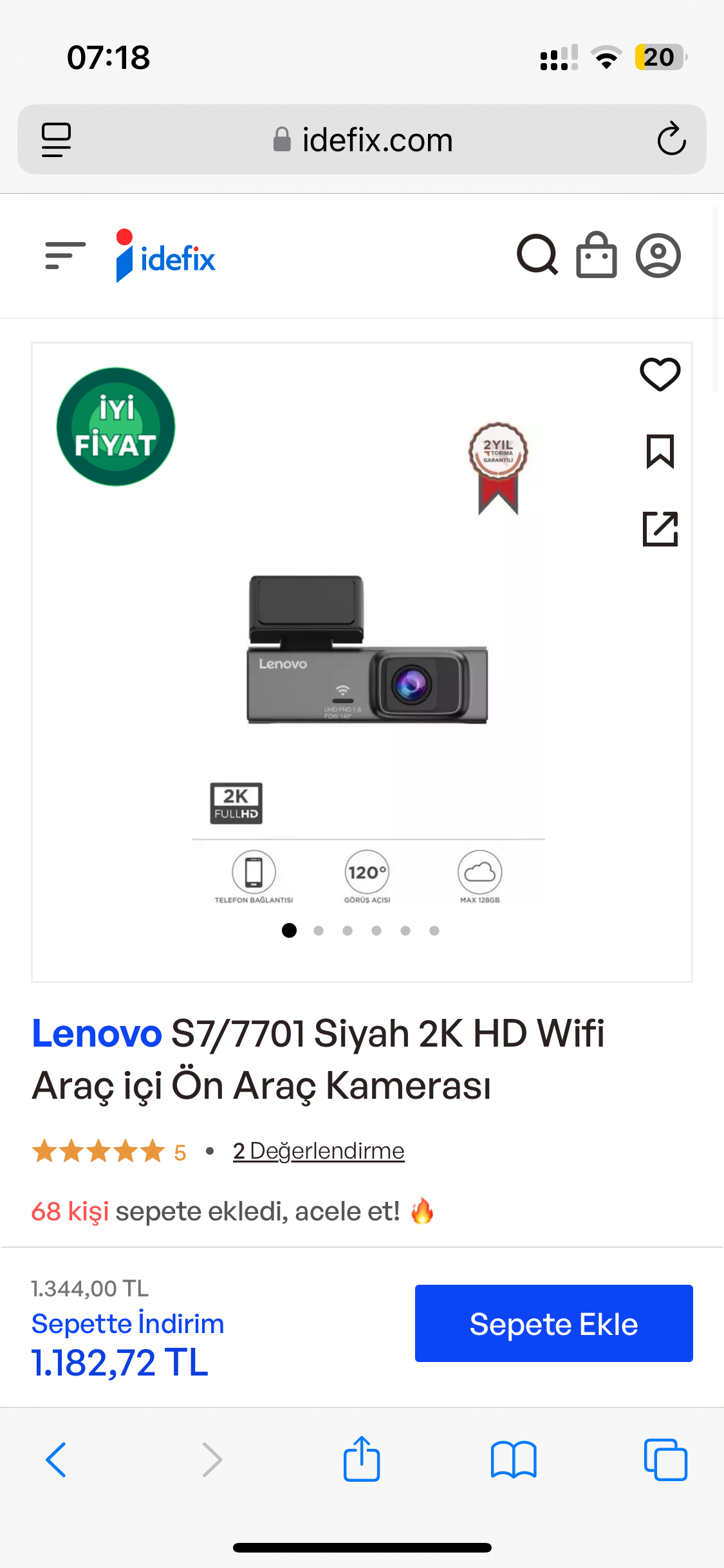Open the hamburger menu
724x1568 pixels.
[x=65, y=256]
